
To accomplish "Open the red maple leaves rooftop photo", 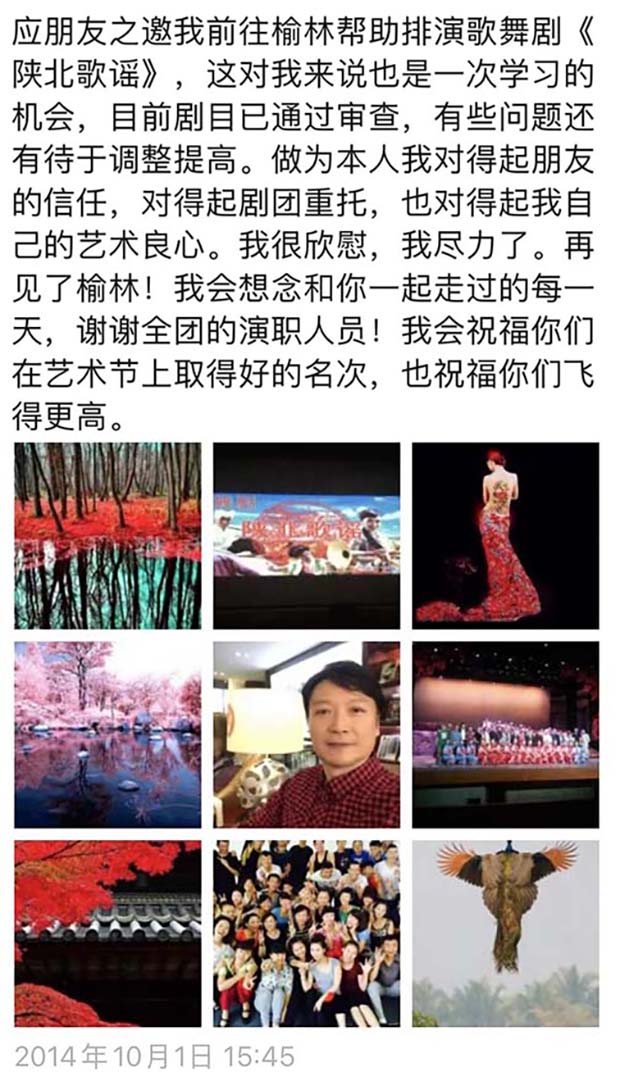I will pos(107,933).
